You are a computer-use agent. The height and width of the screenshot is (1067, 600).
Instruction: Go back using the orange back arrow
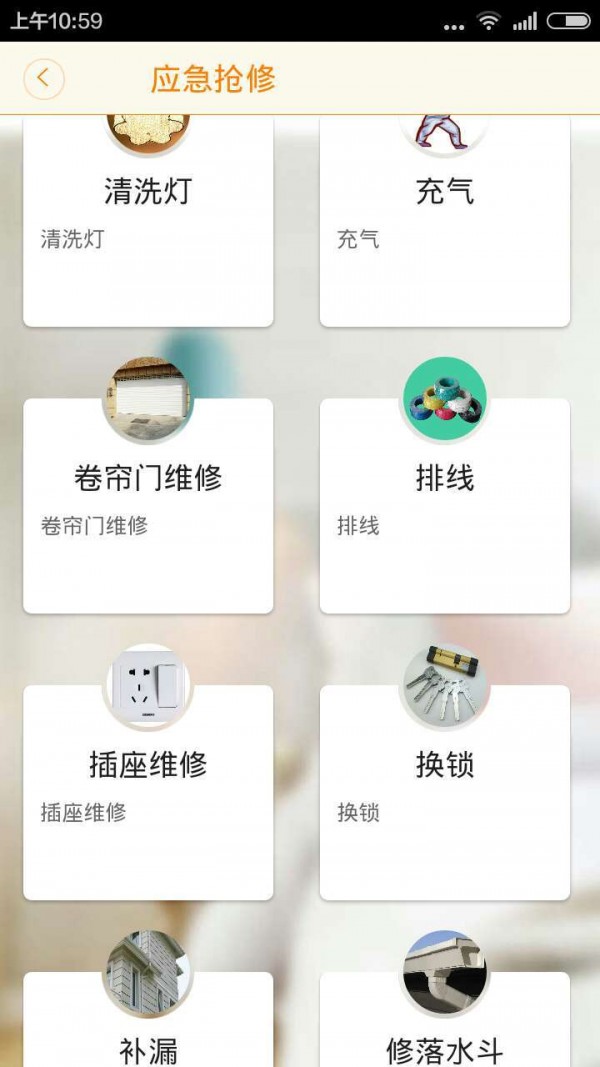click(44, 78)
